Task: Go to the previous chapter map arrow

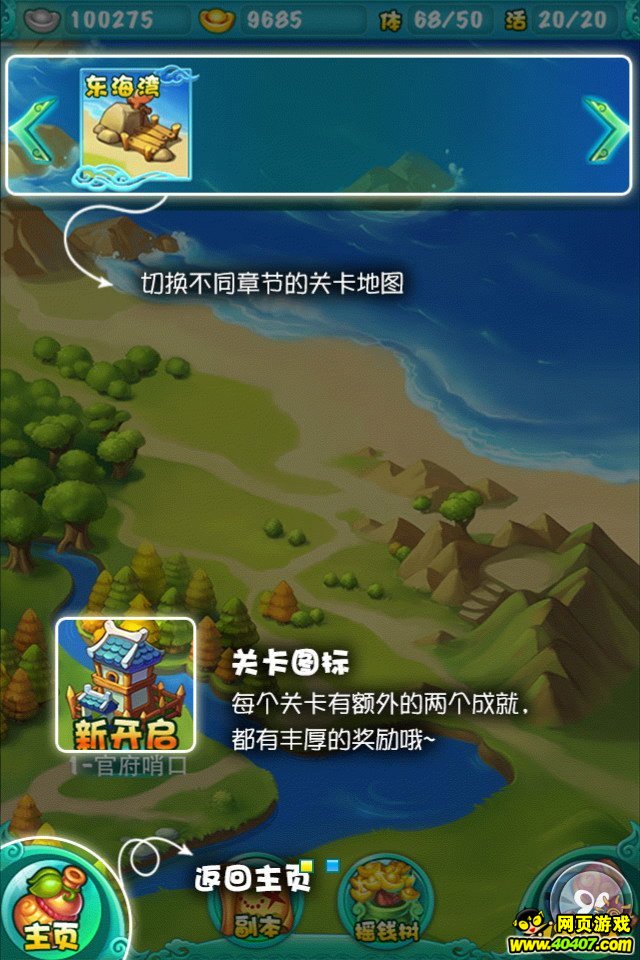Action: pos(34,126)
